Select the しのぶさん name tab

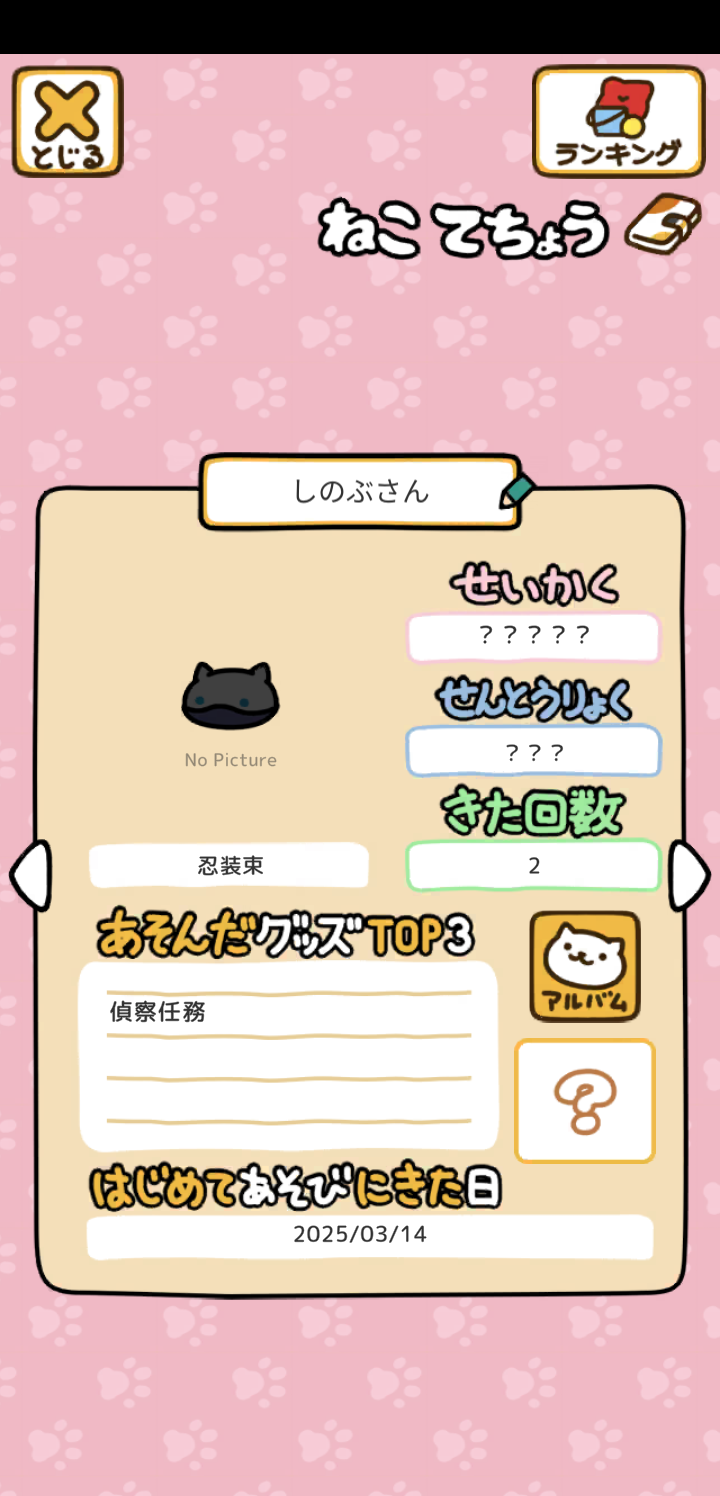(x=358, y=492)
